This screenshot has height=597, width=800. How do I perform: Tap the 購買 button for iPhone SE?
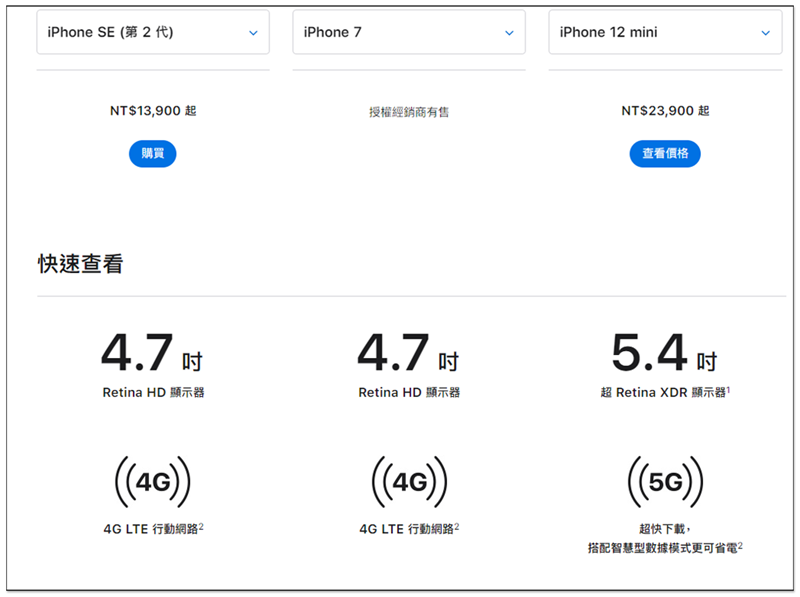153,154
